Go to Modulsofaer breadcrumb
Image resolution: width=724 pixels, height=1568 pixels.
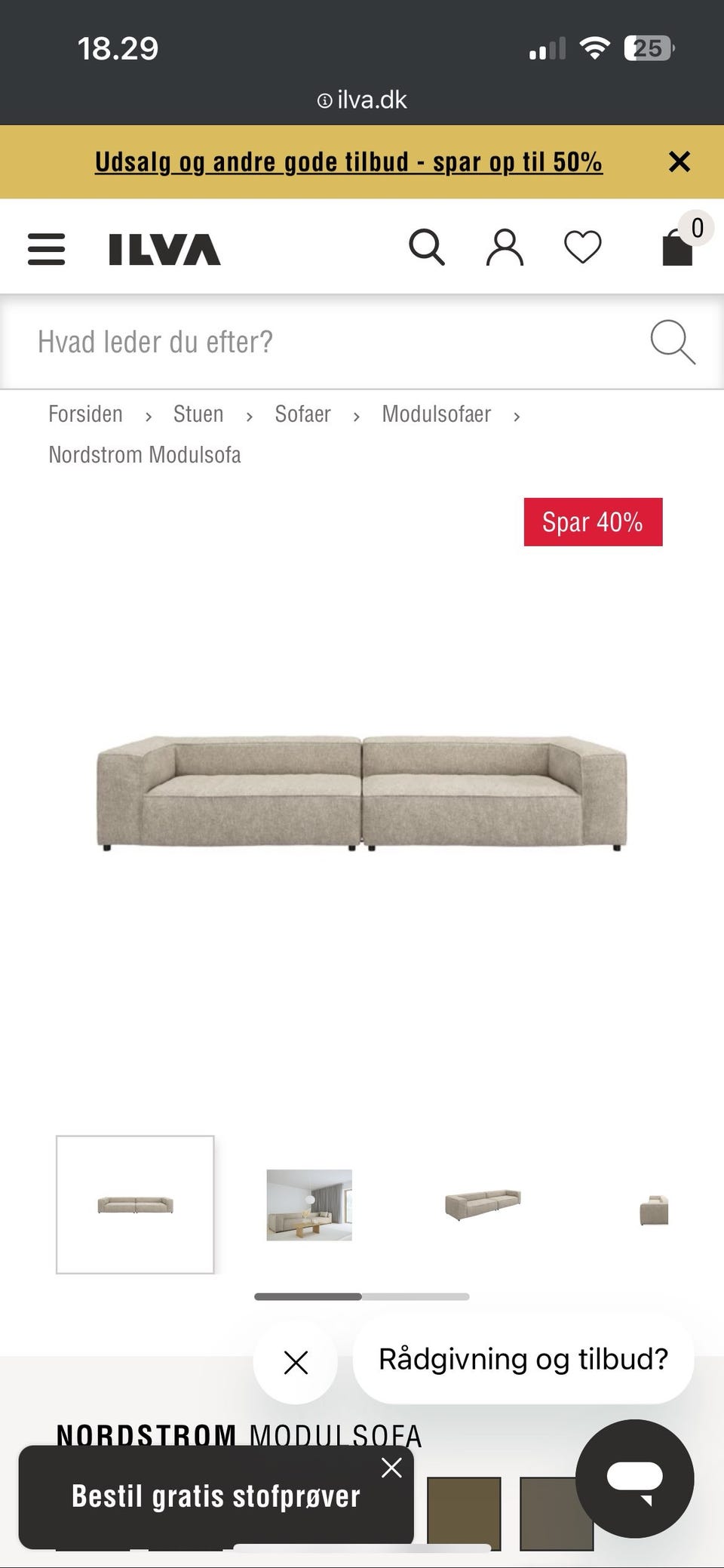click(436, 414)
